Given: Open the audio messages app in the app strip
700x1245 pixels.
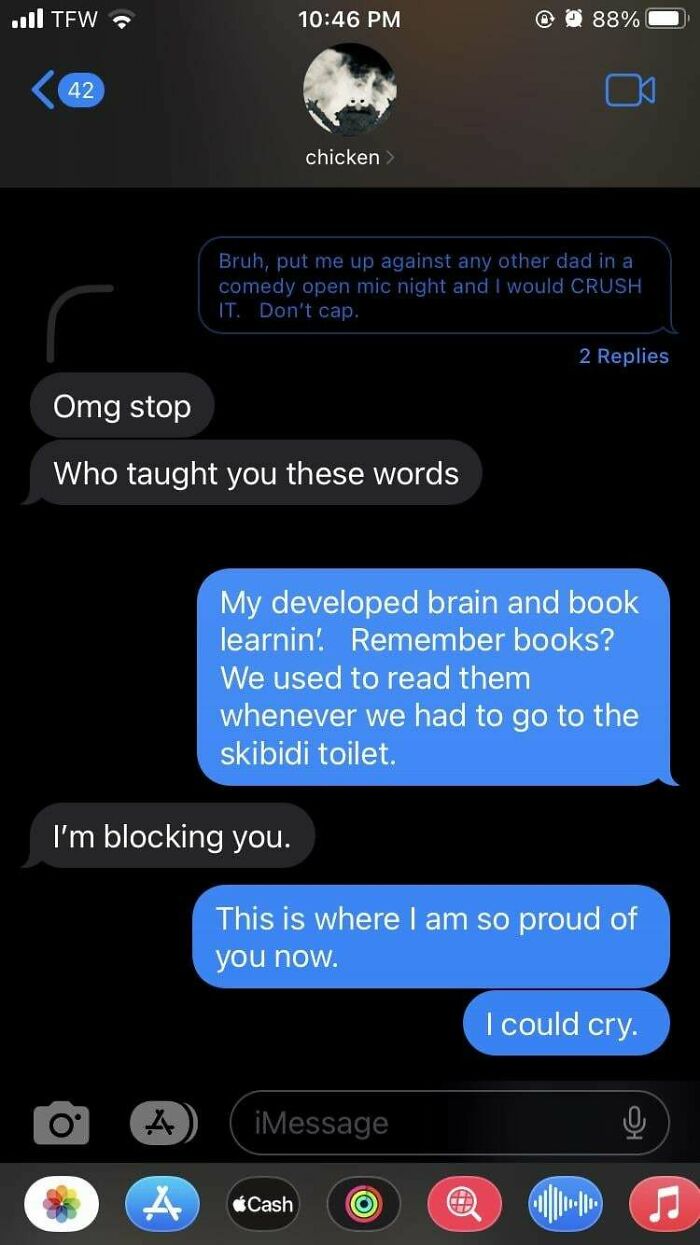Looking at the screenshot, I should (565, 1204).
